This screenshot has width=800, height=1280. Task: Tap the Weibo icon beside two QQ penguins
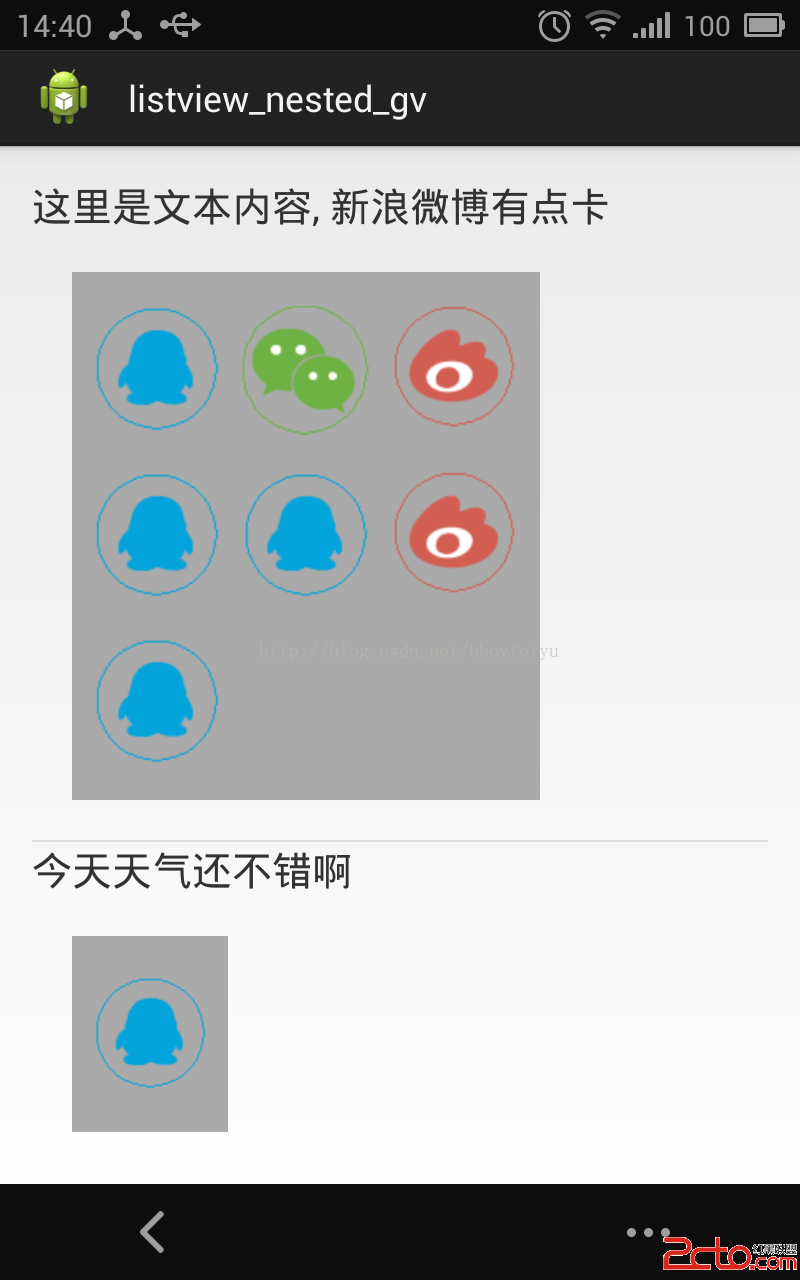click(454, 533)
